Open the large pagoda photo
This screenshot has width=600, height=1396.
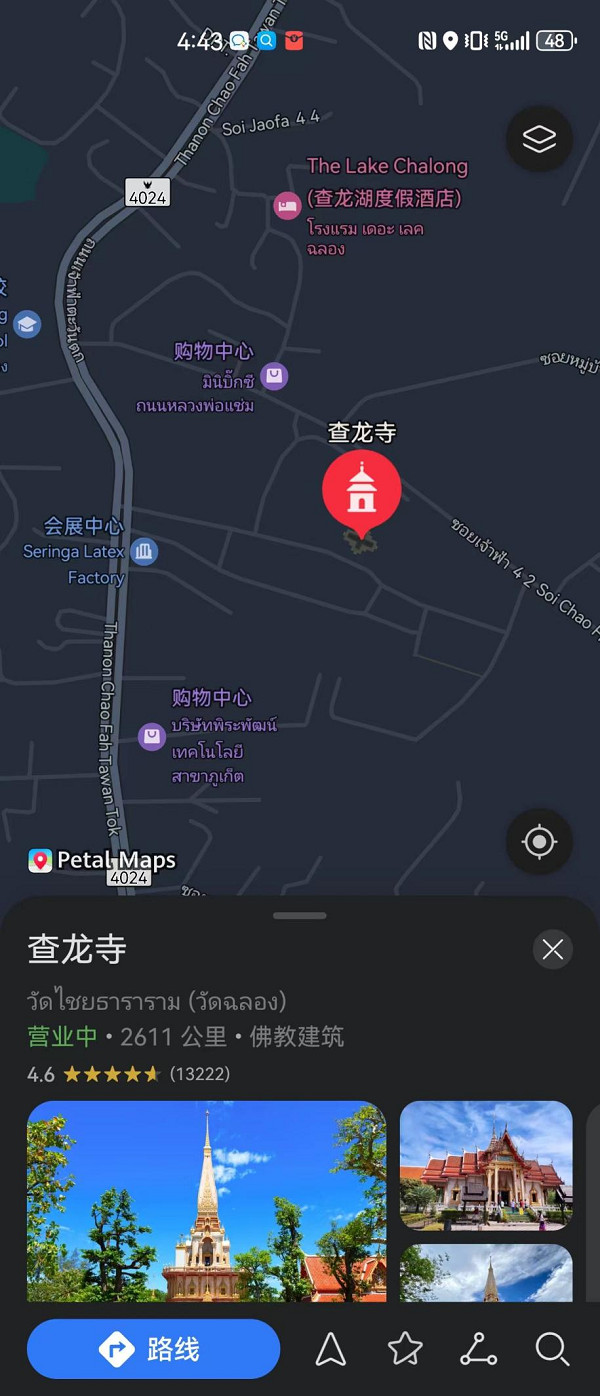tap(206, 1200)
